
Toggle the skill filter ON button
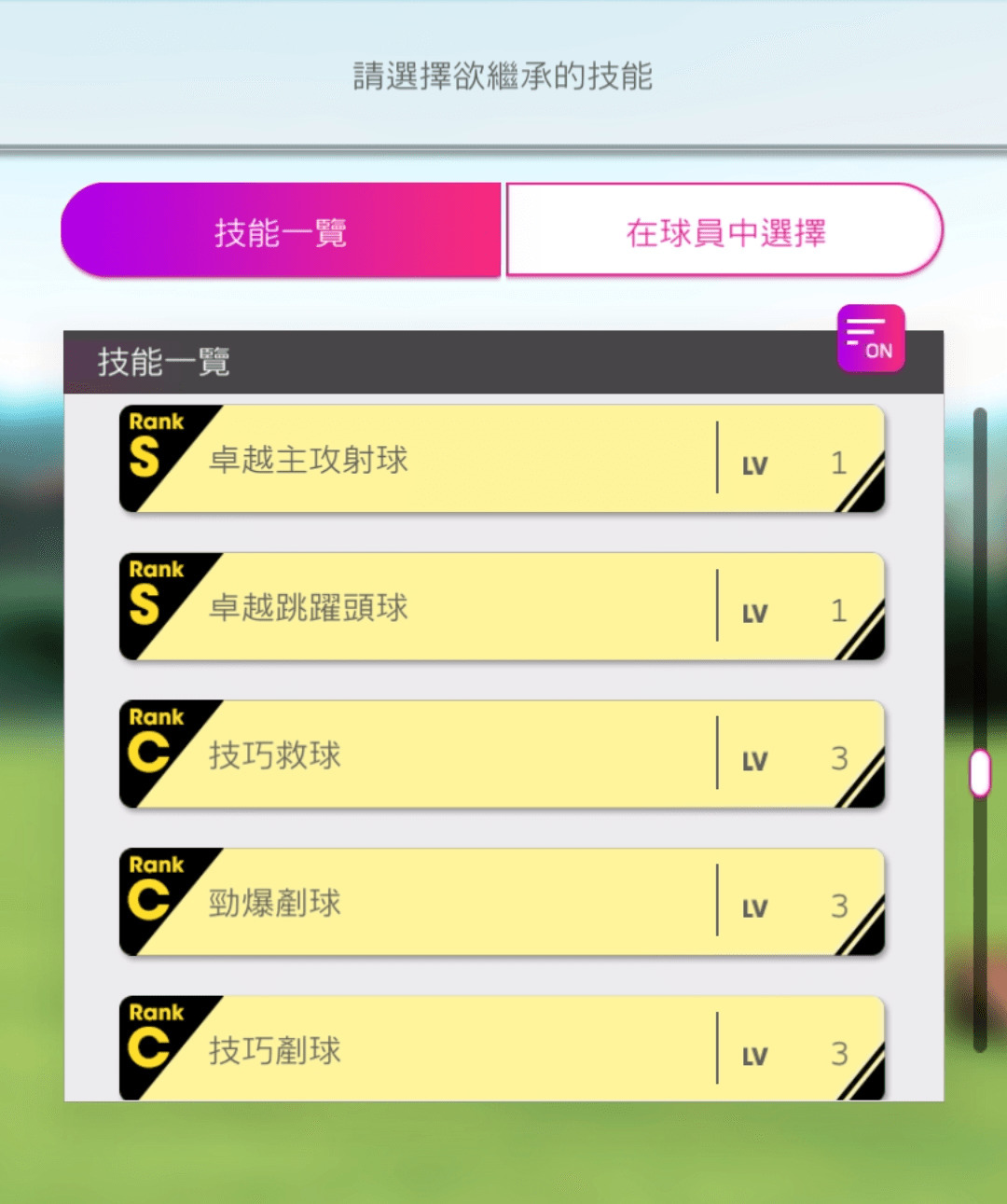(870, 339)
